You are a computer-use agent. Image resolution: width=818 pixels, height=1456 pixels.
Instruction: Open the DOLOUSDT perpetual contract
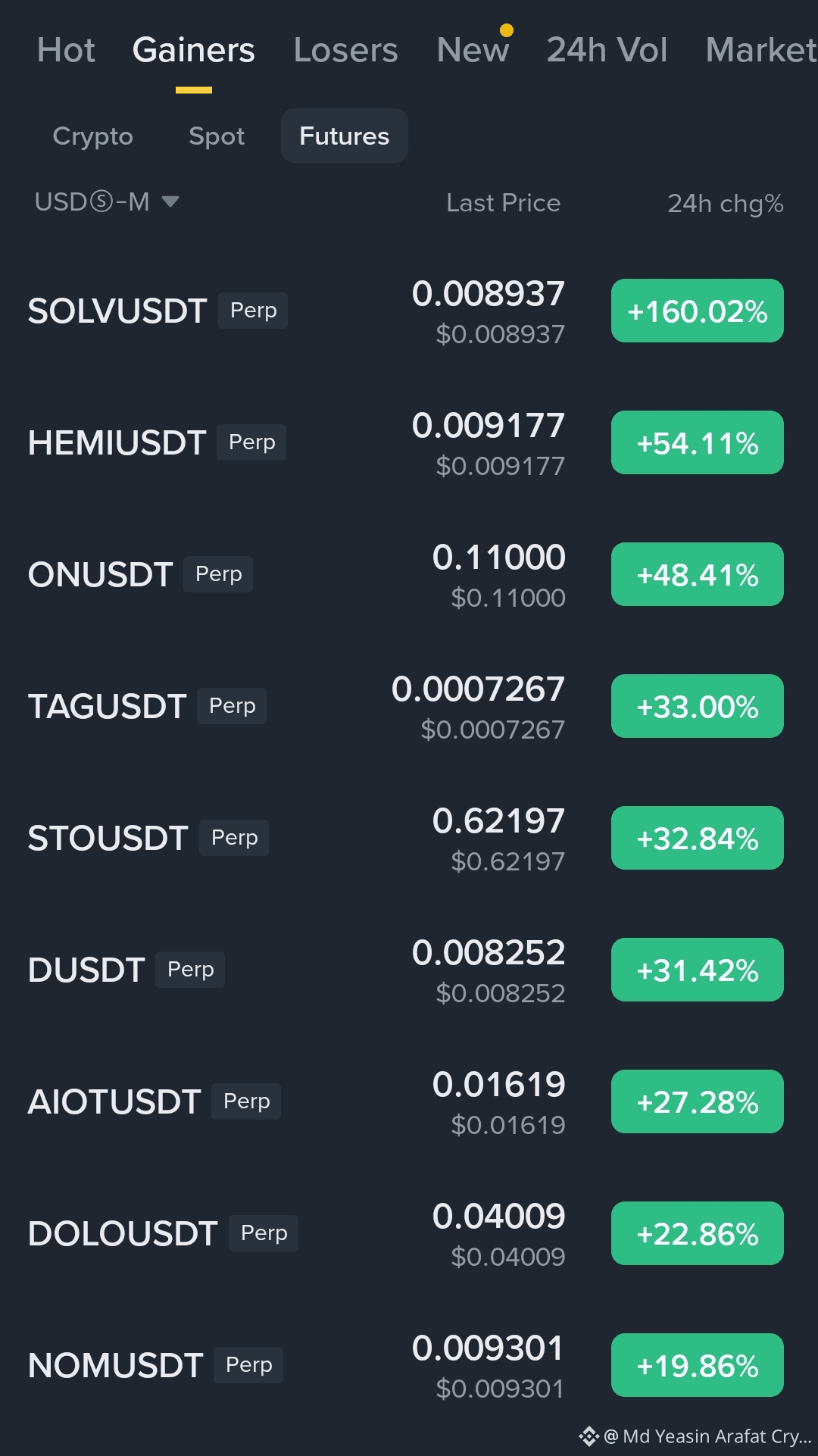pos(409,1234)
